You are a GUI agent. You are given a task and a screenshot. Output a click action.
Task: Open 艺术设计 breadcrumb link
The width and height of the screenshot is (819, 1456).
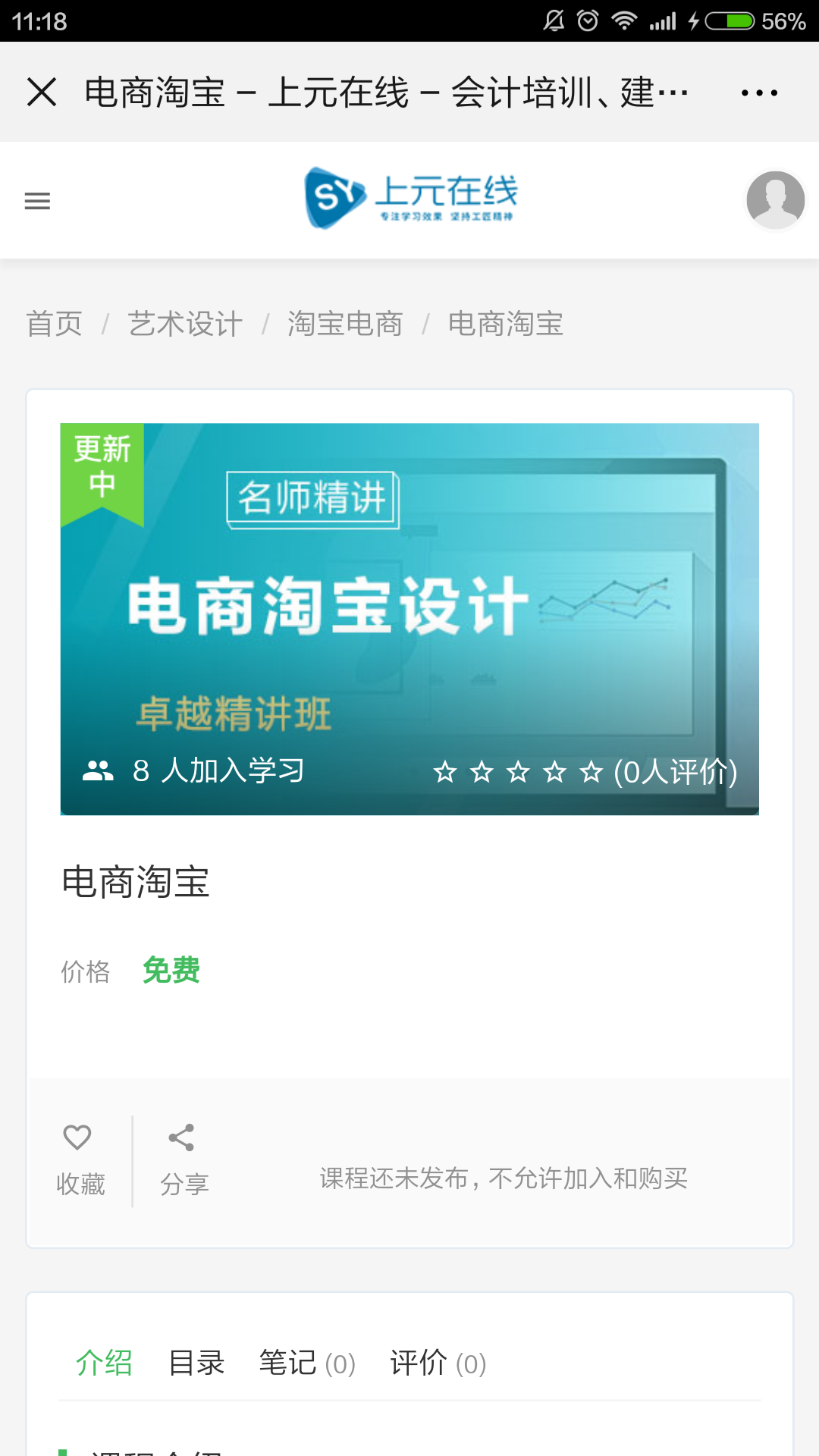[185, 324]
